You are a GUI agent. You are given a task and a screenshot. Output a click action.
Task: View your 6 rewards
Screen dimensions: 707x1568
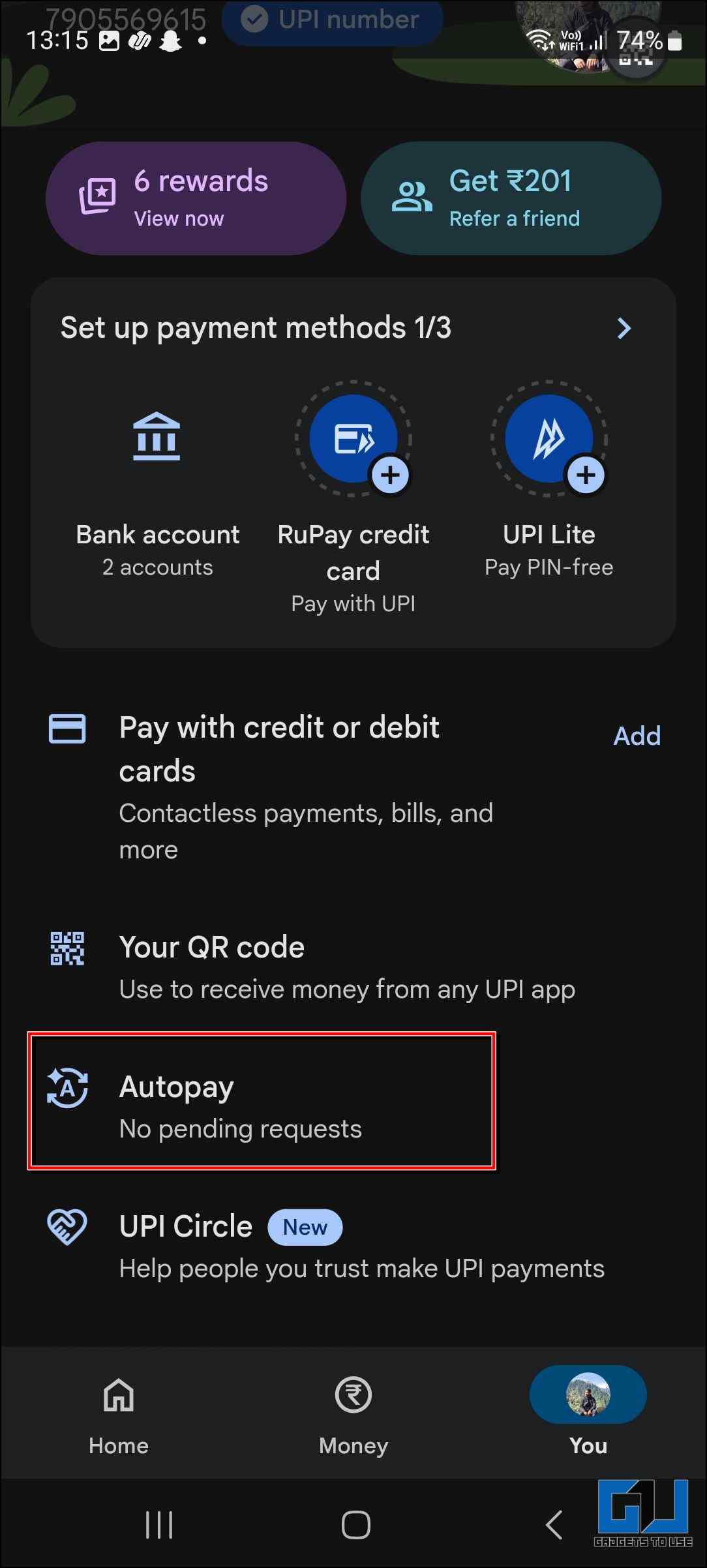point(195,198)
